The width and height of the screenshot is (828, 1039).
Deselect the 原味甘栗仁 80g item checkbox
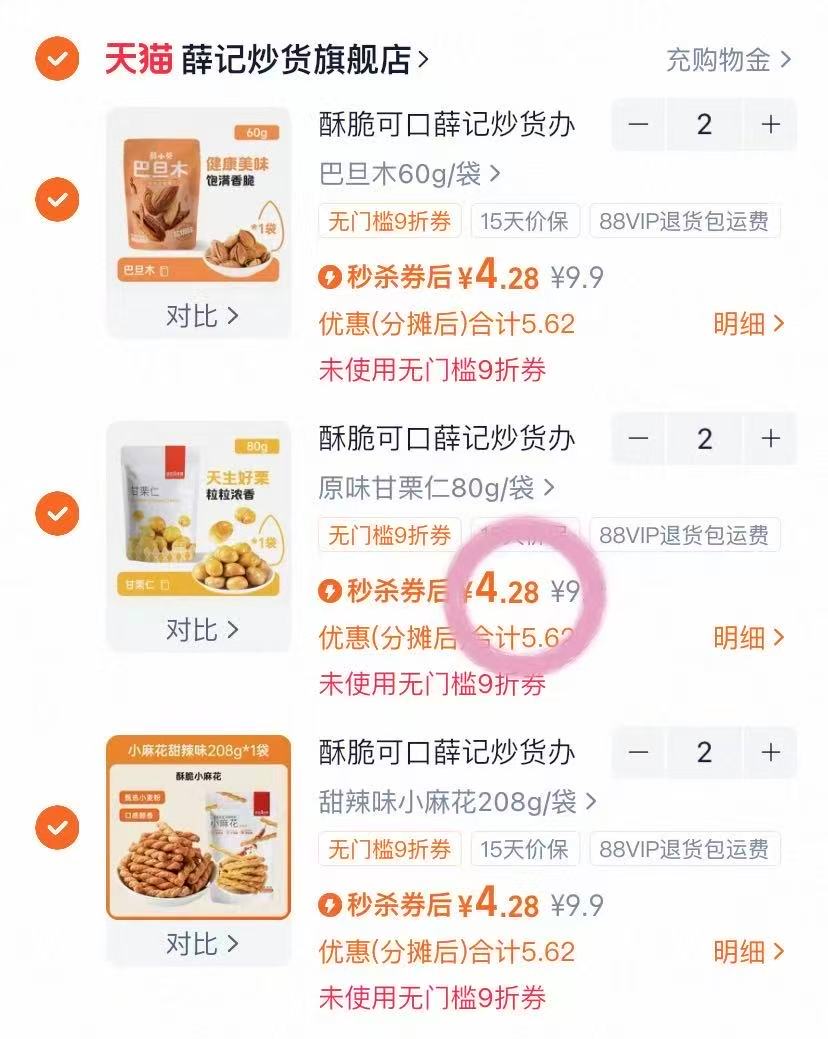(57, 513)
